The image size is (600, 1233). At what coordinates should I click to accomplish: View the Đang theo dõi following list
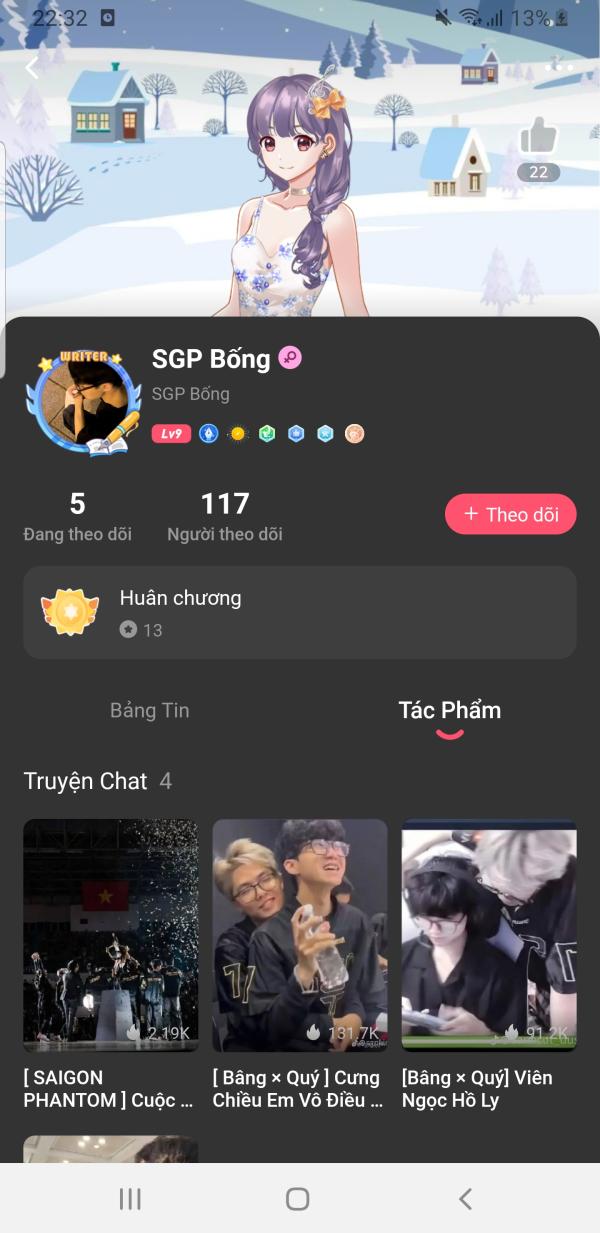[77, 516]
